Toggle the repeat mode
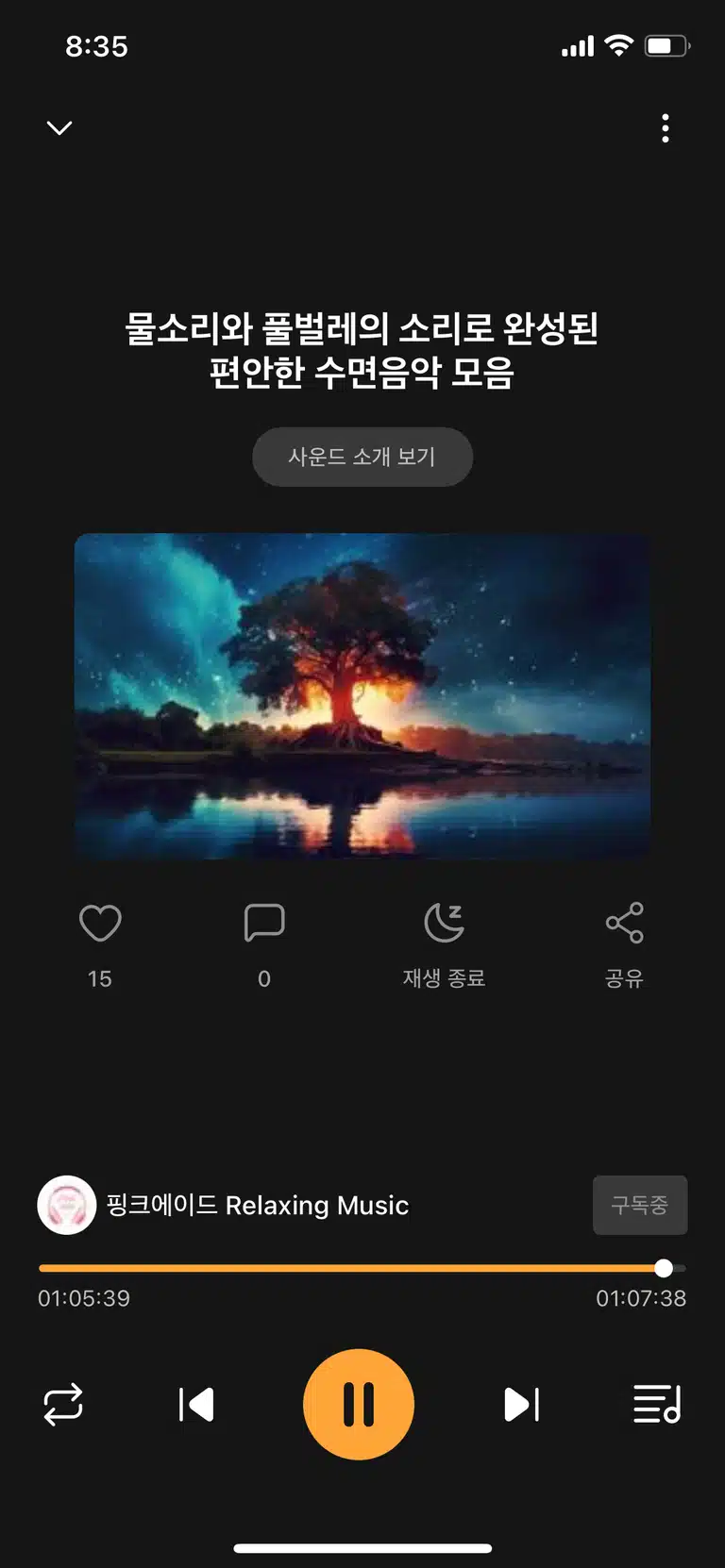The image size is (725, 1568). (x=63, y=1404)
